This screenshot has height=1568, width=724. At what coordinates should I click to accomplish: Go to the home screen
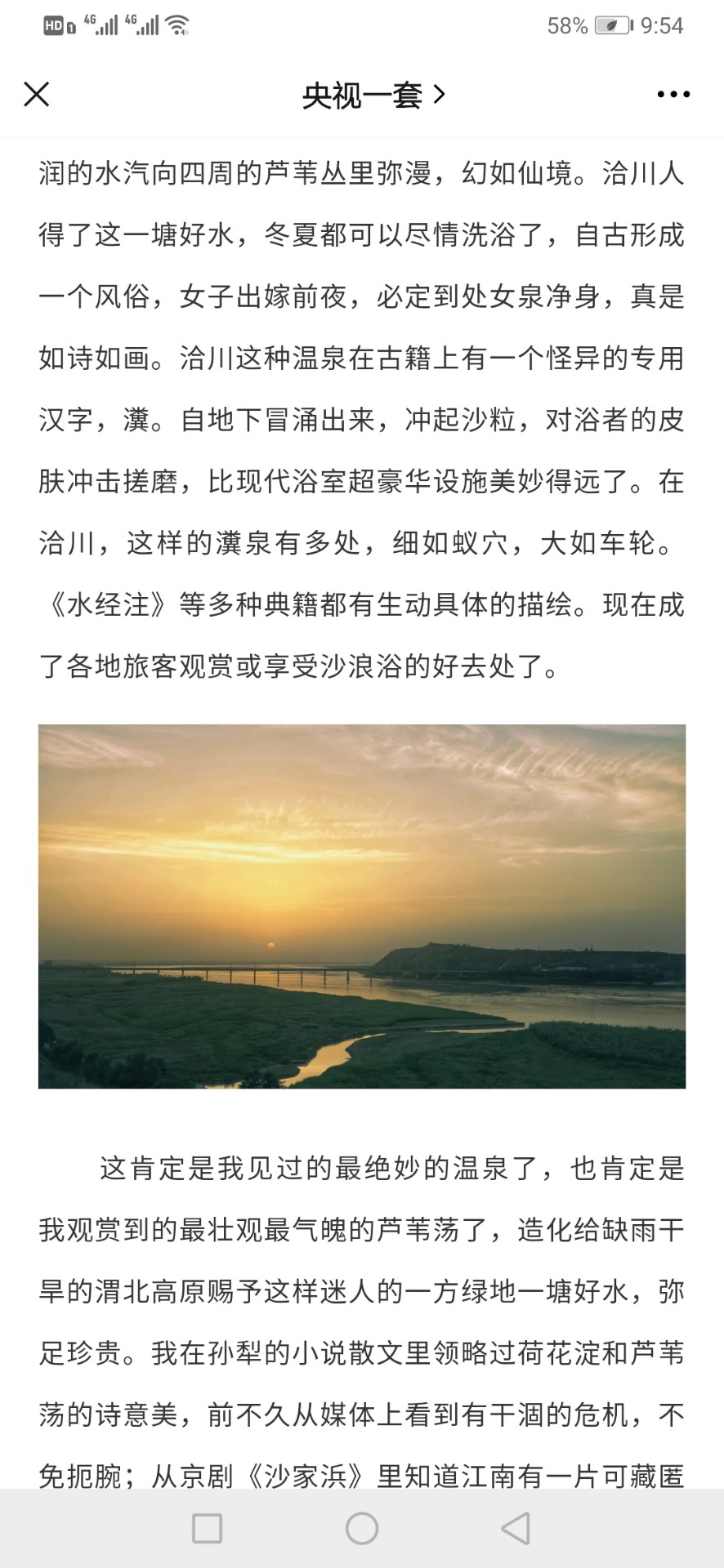tap(362, 1528)
